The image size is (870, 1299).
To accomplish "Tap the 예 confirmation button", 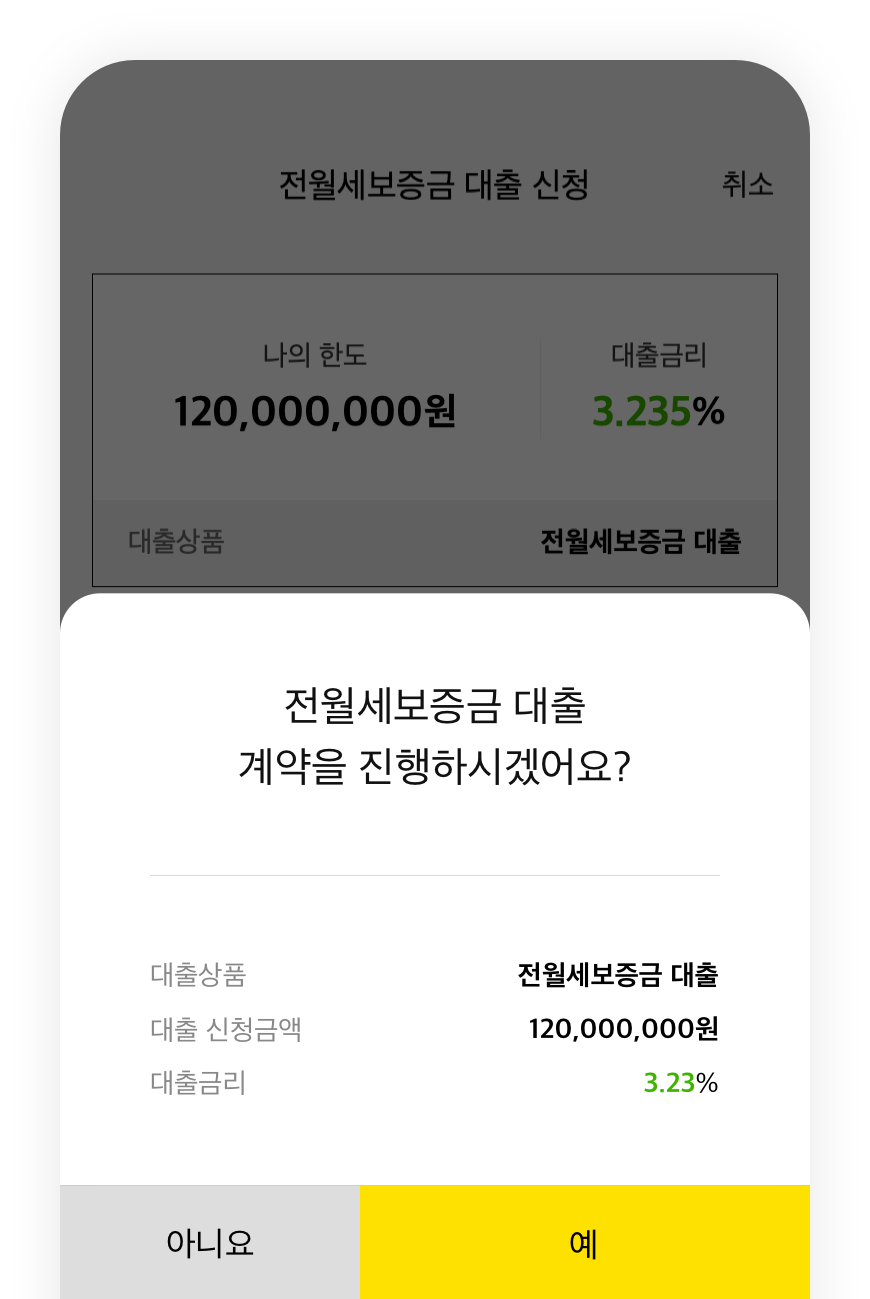I will 585,1242.
